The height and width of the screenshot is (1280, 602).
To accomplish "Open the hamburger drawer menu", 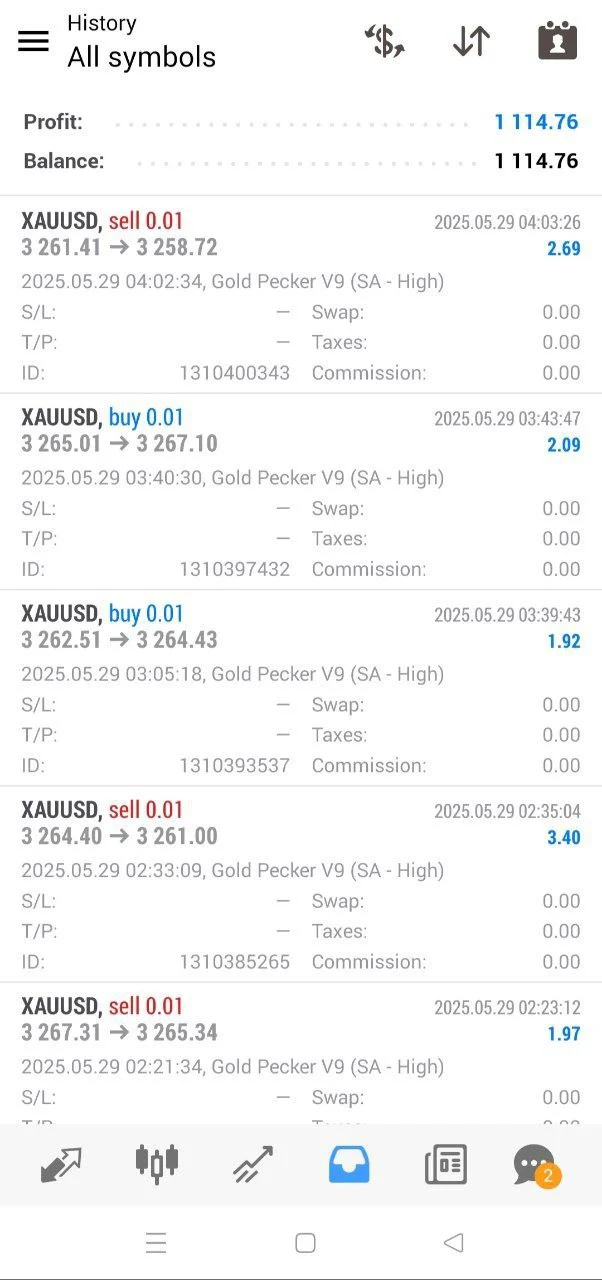I will click(x=33, y=41).
